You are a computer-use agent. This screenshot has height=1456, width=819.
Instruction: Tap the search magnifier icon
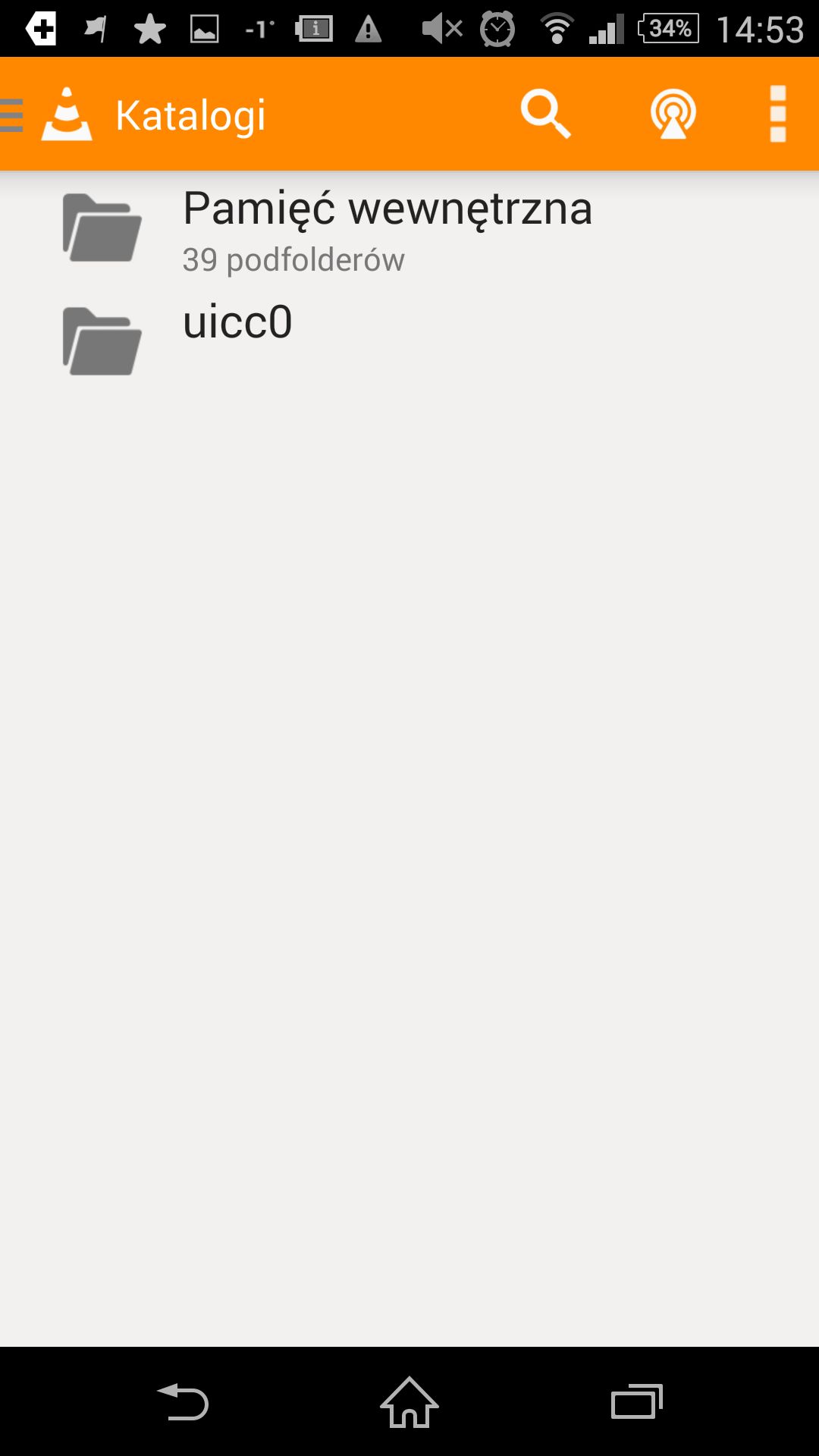pyautogui.click(x=545, y=115)
